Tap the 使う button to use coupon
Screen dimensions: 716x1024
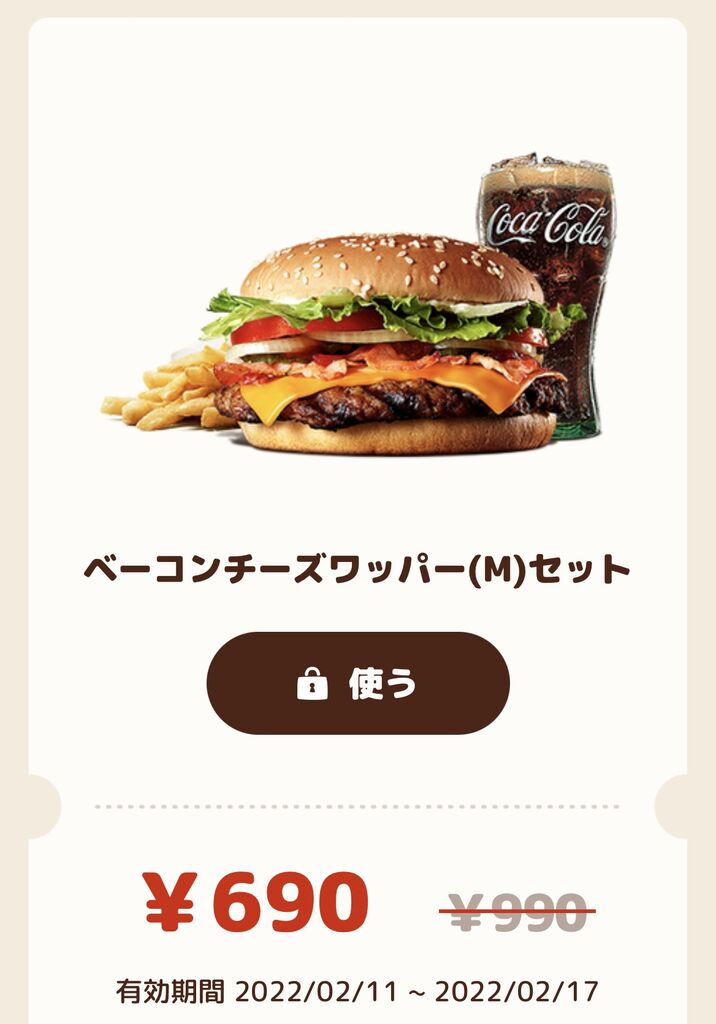[358, 684]
